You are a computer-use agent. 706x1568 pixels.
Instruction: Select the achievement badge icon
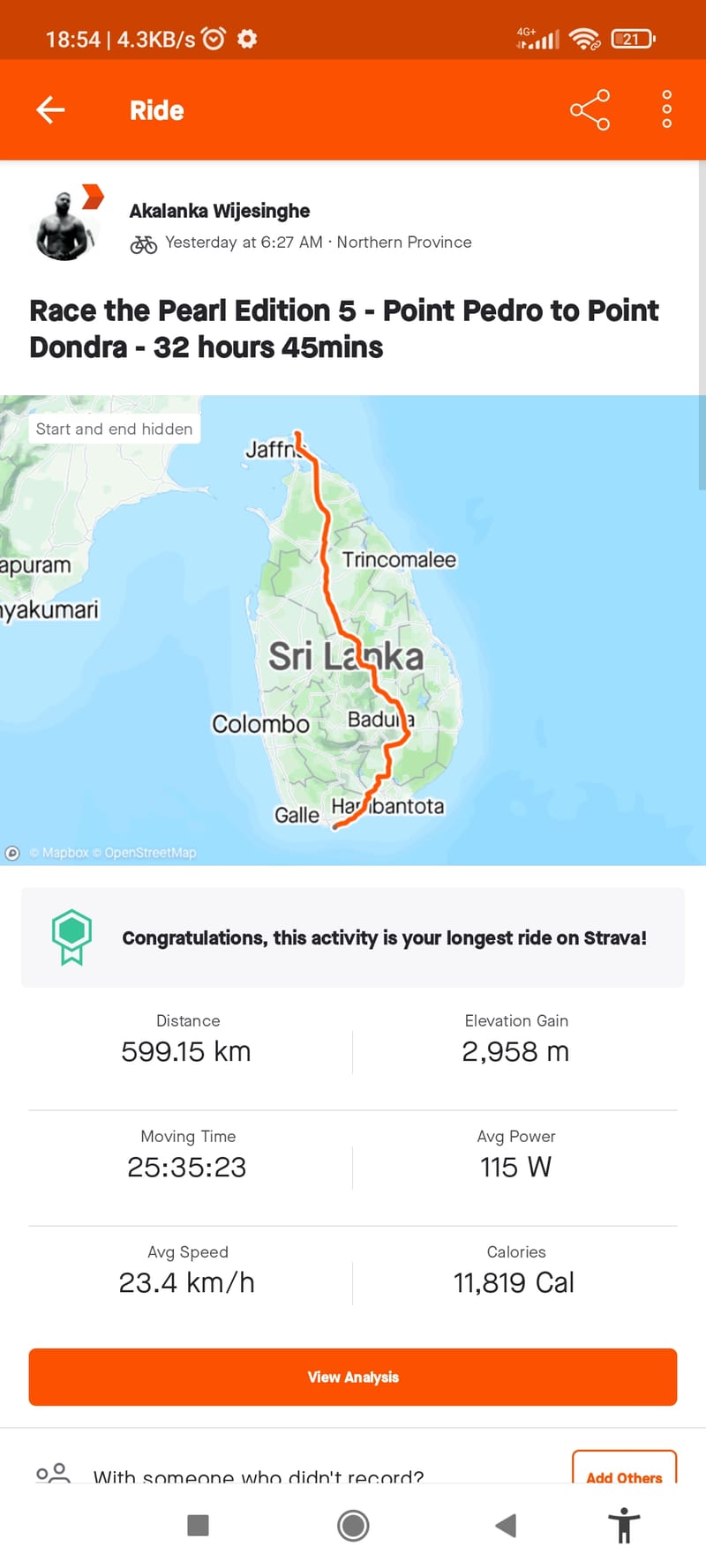[x=71, y=937]
